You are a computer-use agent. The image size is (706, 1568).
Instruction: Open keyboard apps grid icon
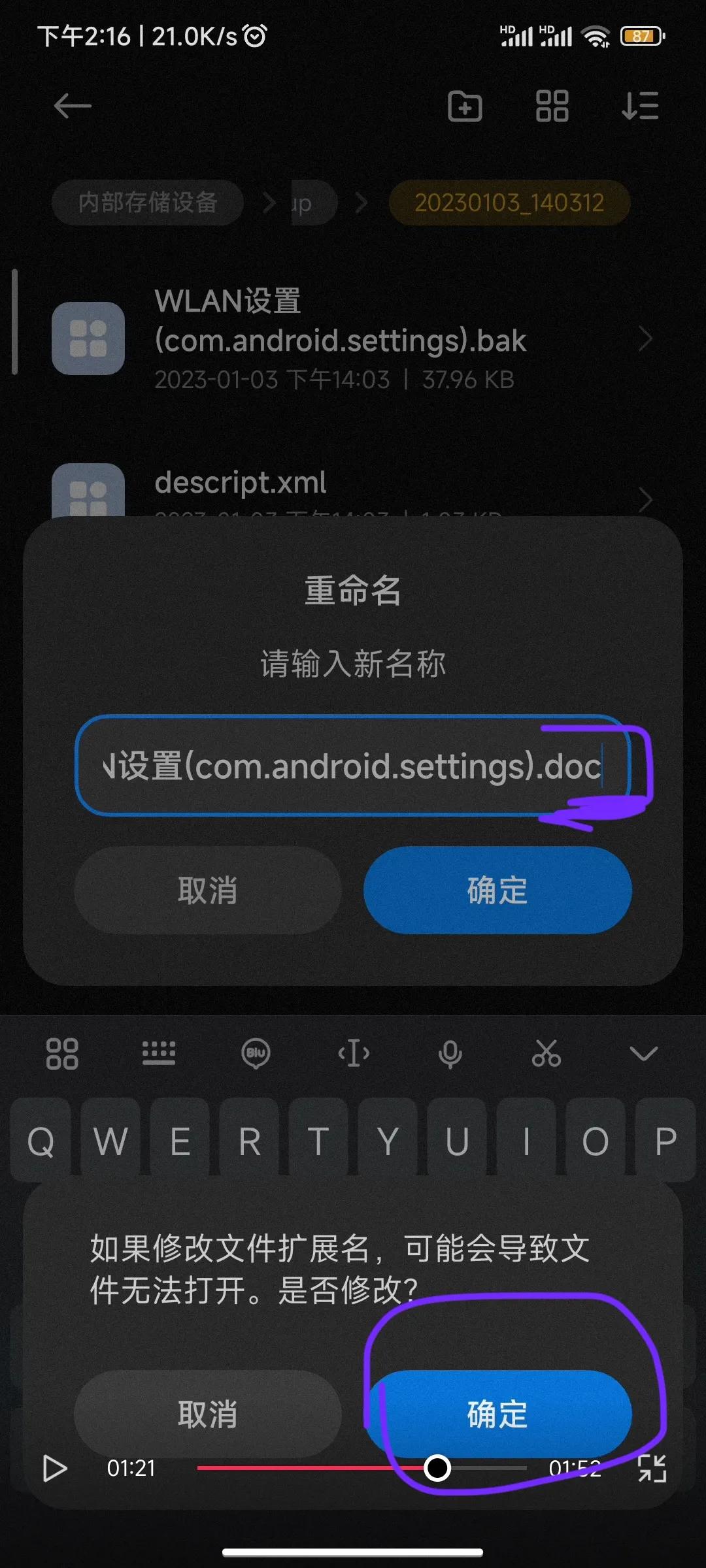[63, 1053]
